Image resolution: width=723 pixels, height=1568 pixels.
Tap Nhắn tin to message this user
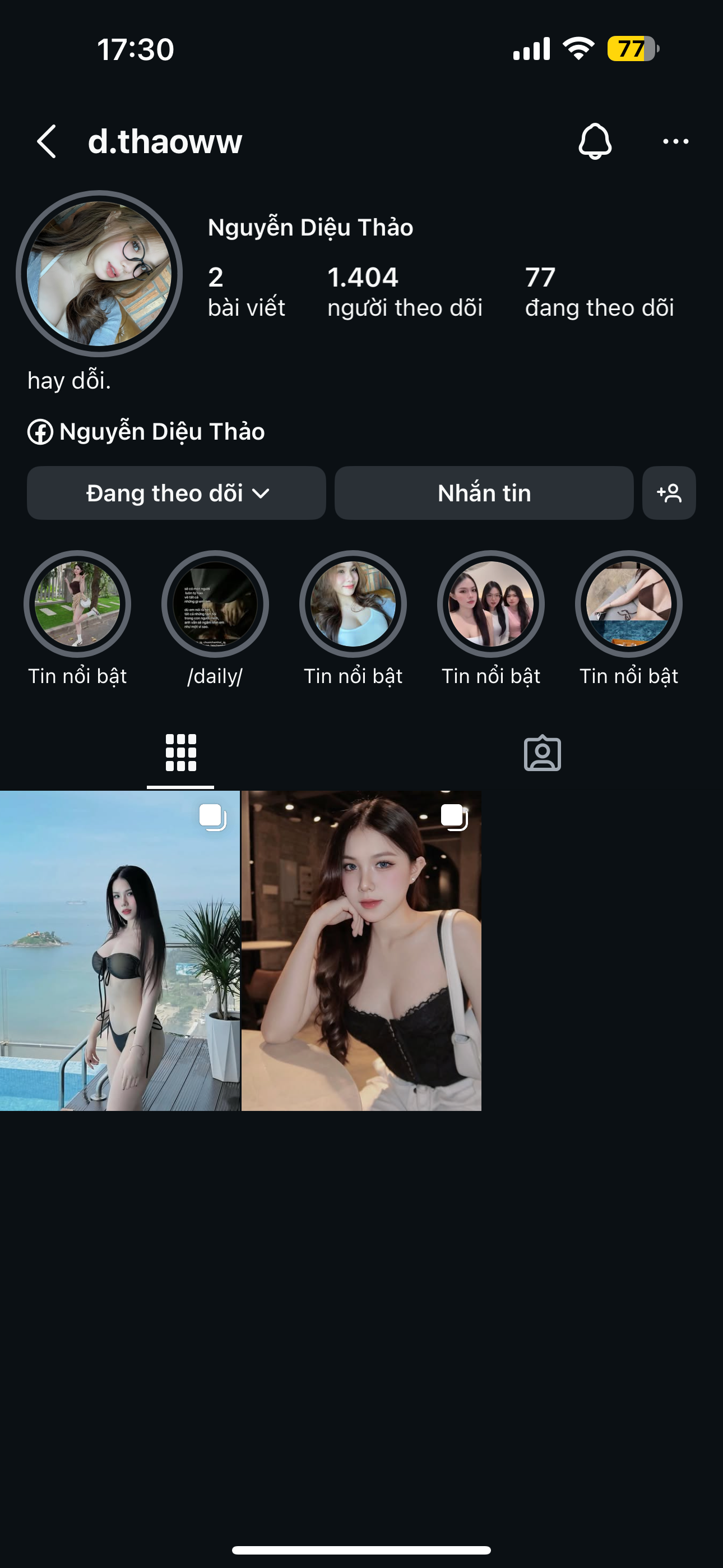pyautogui.click(x=484, y=493)
